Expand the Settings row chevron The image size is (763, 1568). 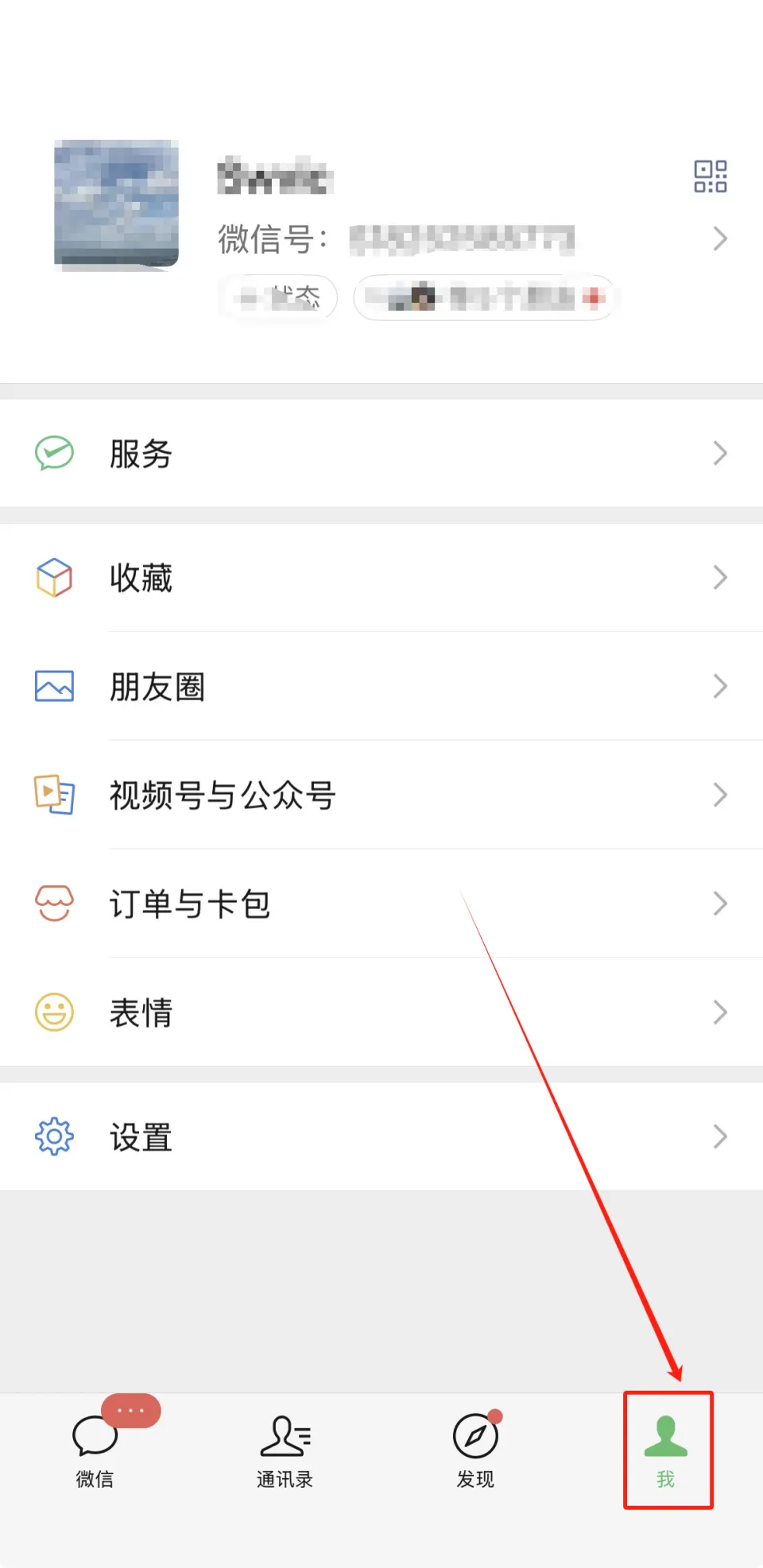pyautogui.click(x=719, y=1136)
